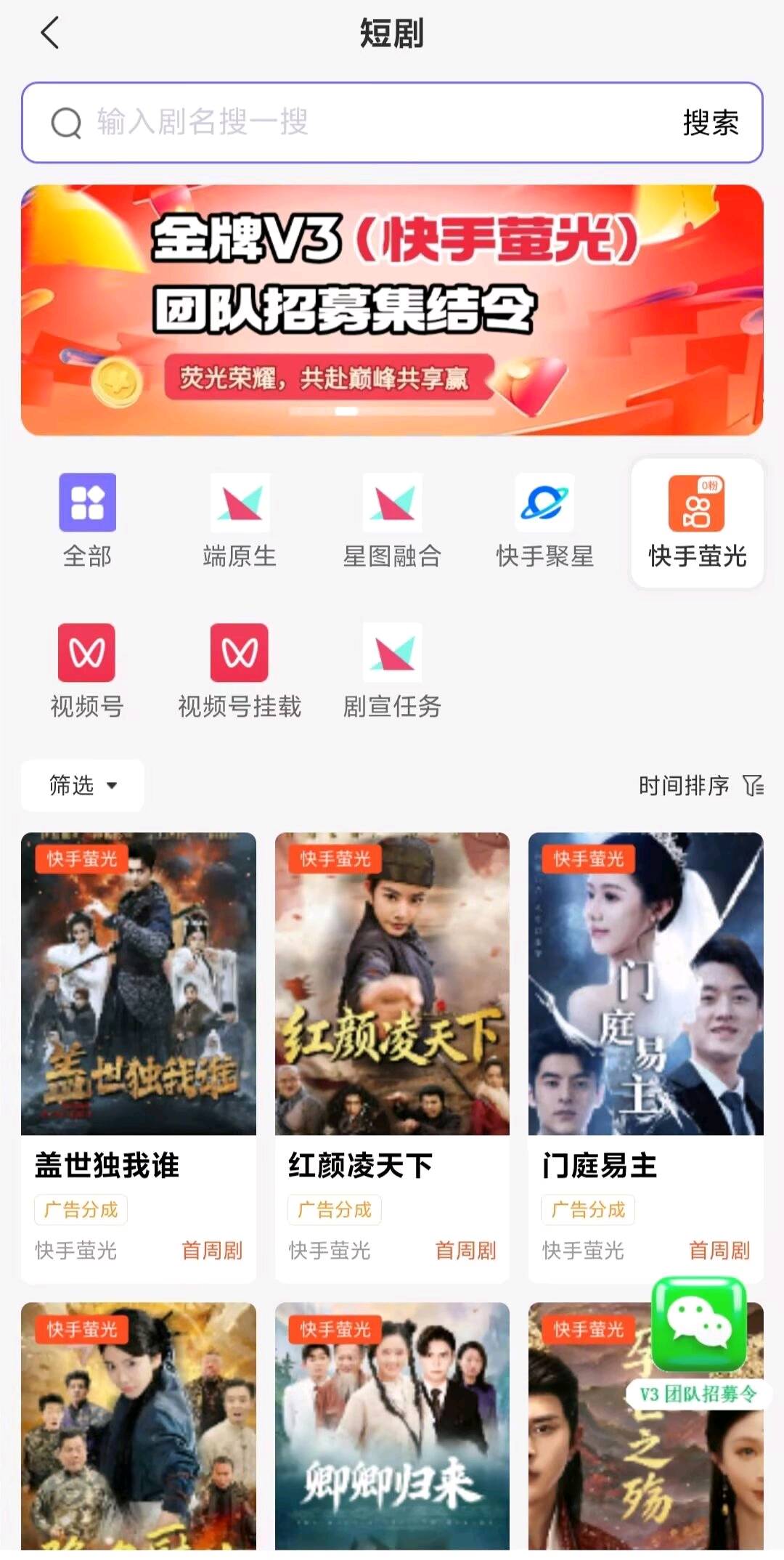784x1560 pixels.
Task: Open the 视频号挂载 channel
Action: click(x=240, y=651)
